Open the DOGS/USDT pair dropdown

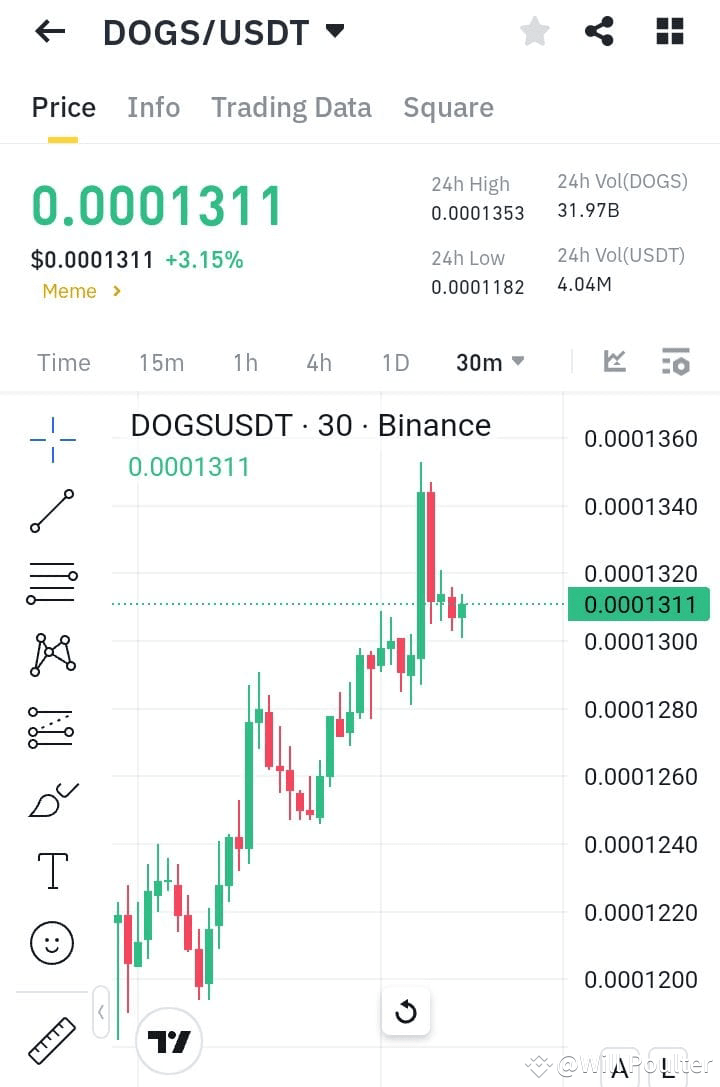click(x=335, y=31)
